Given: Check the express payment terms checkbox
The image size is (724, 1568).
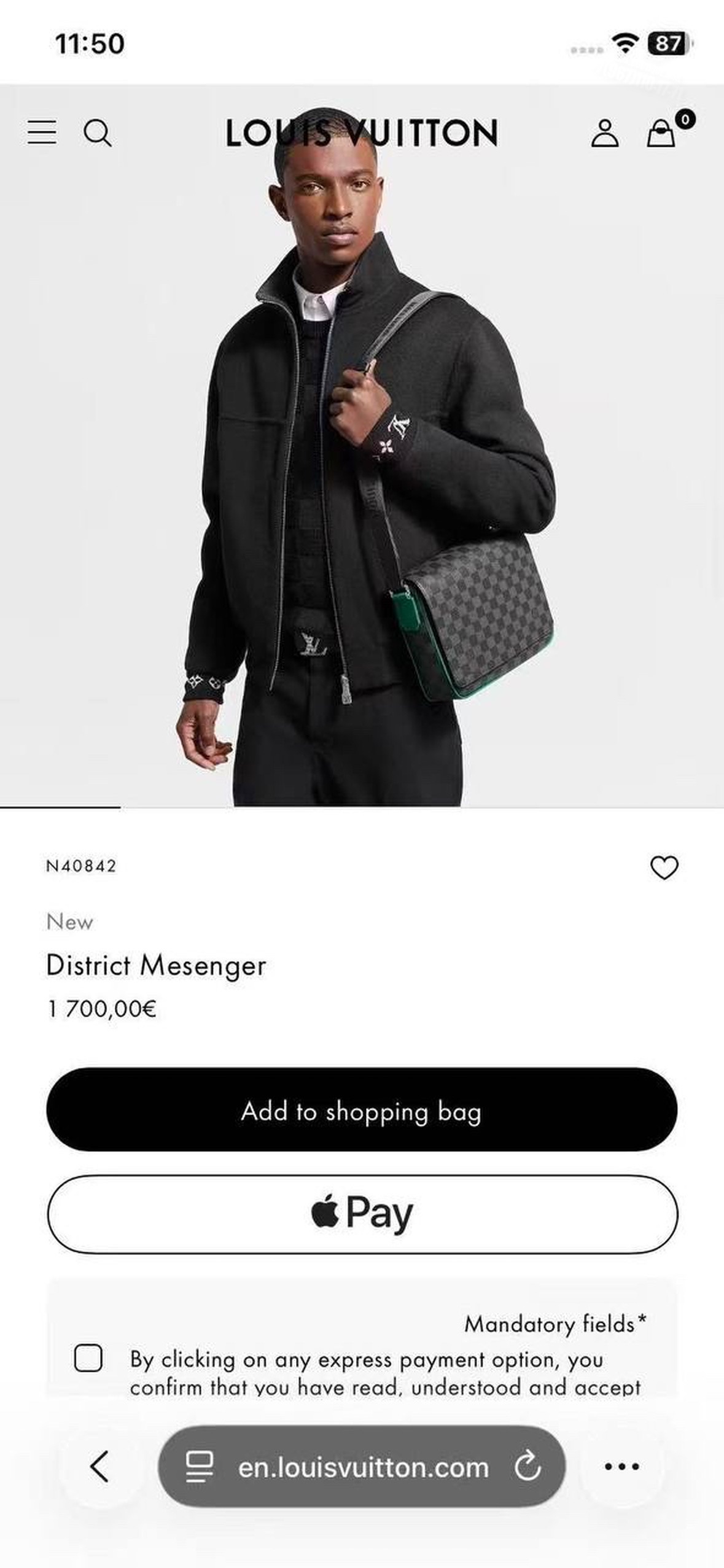Looking at the screenshot, I should point(88,1358).
